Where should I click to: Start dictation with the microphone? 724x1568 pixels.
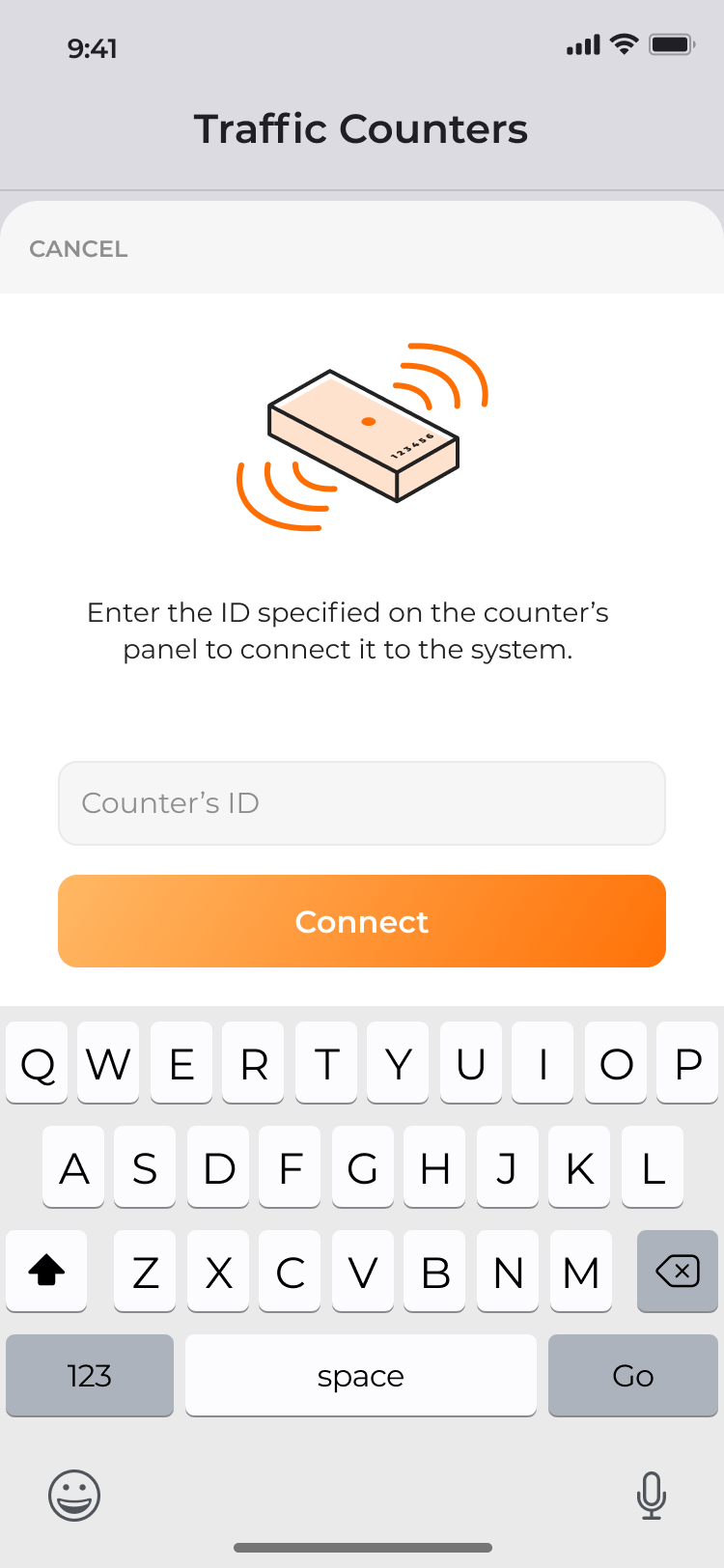(x=652, y=1496)
